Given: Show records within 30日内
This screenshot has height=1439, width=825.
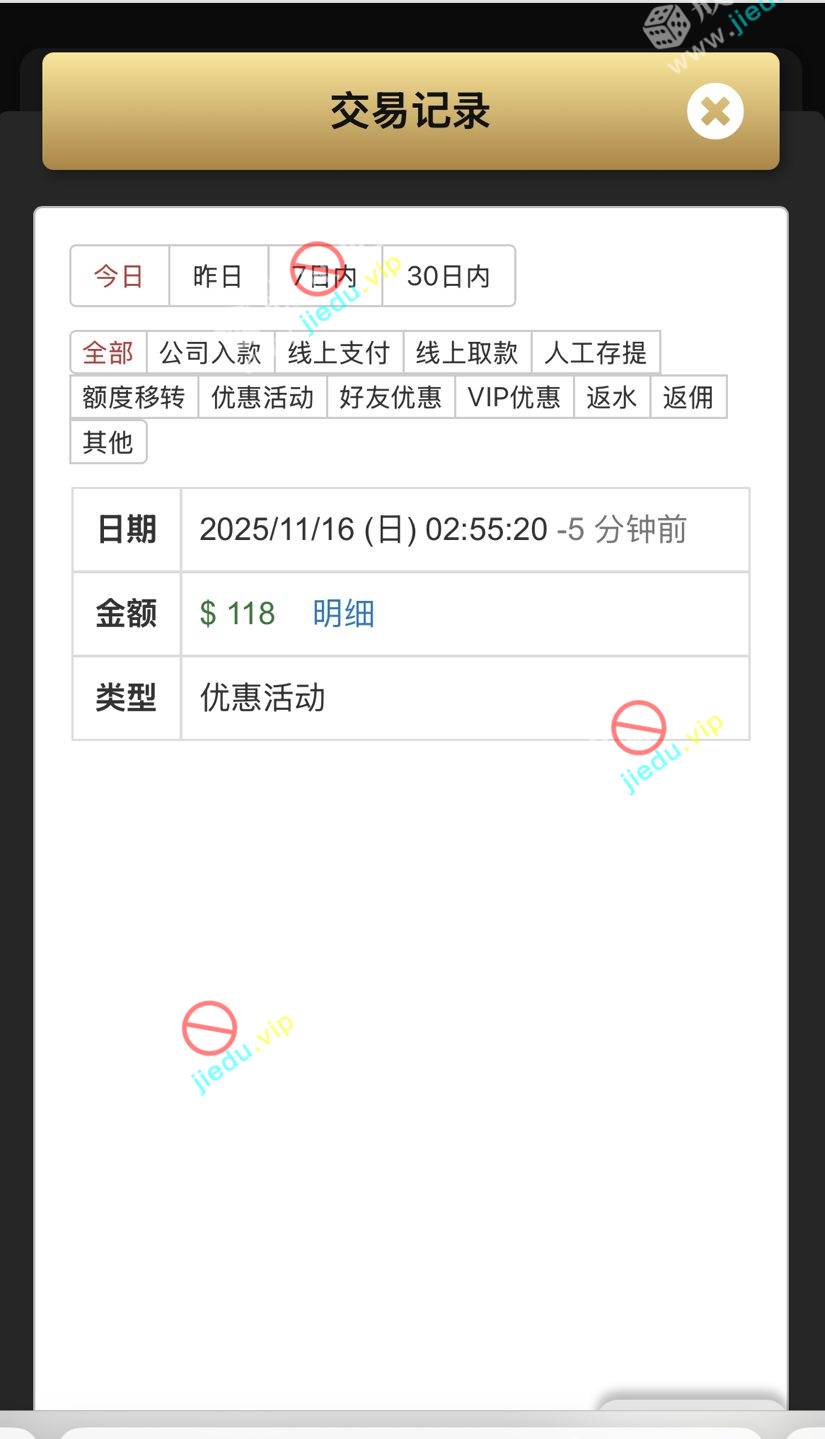Looking at the screenshot, I should point(448,276).
